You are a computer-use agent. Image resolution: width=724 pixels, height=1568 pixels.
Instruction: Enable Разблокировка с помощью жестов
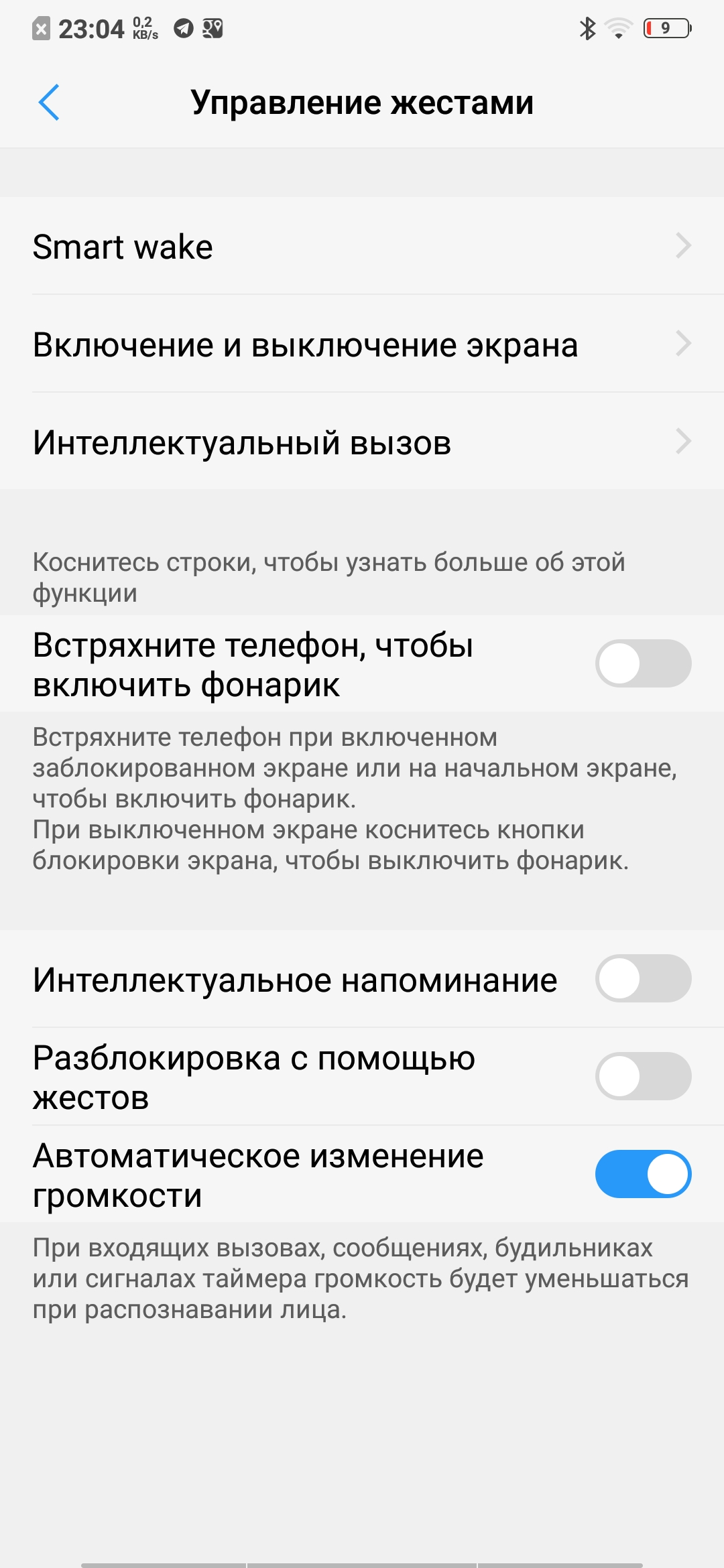click(643, 1076)
